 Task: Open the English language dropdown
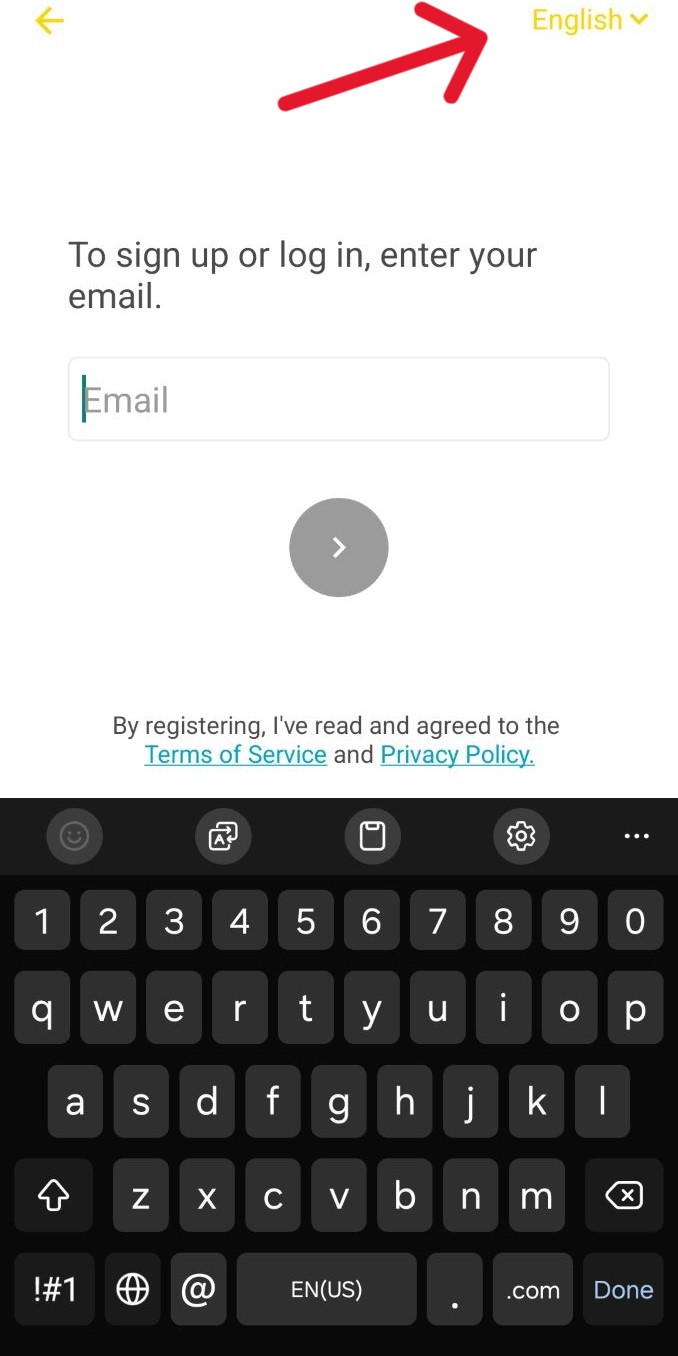[x=590, y=20]
